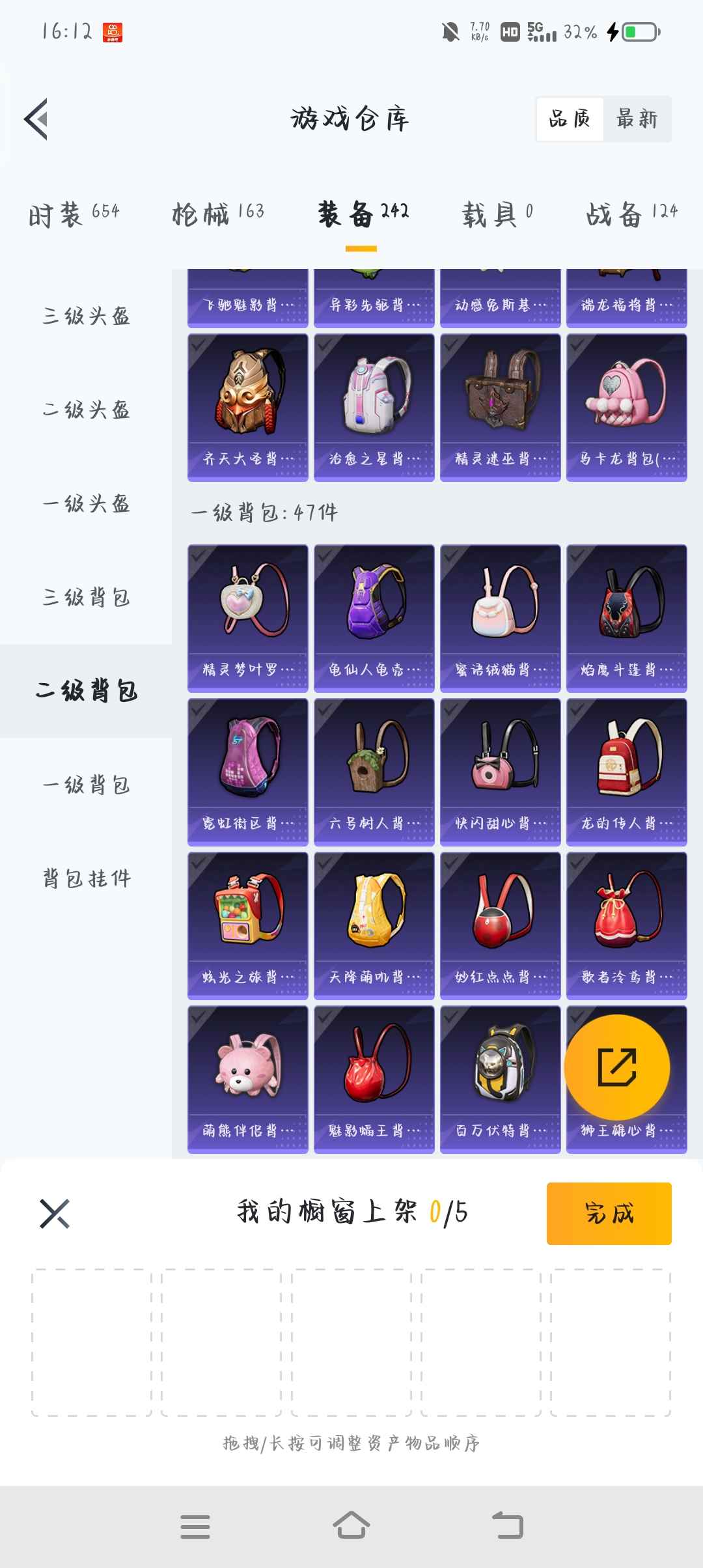Show the 一级背包 category

[86, 785]
